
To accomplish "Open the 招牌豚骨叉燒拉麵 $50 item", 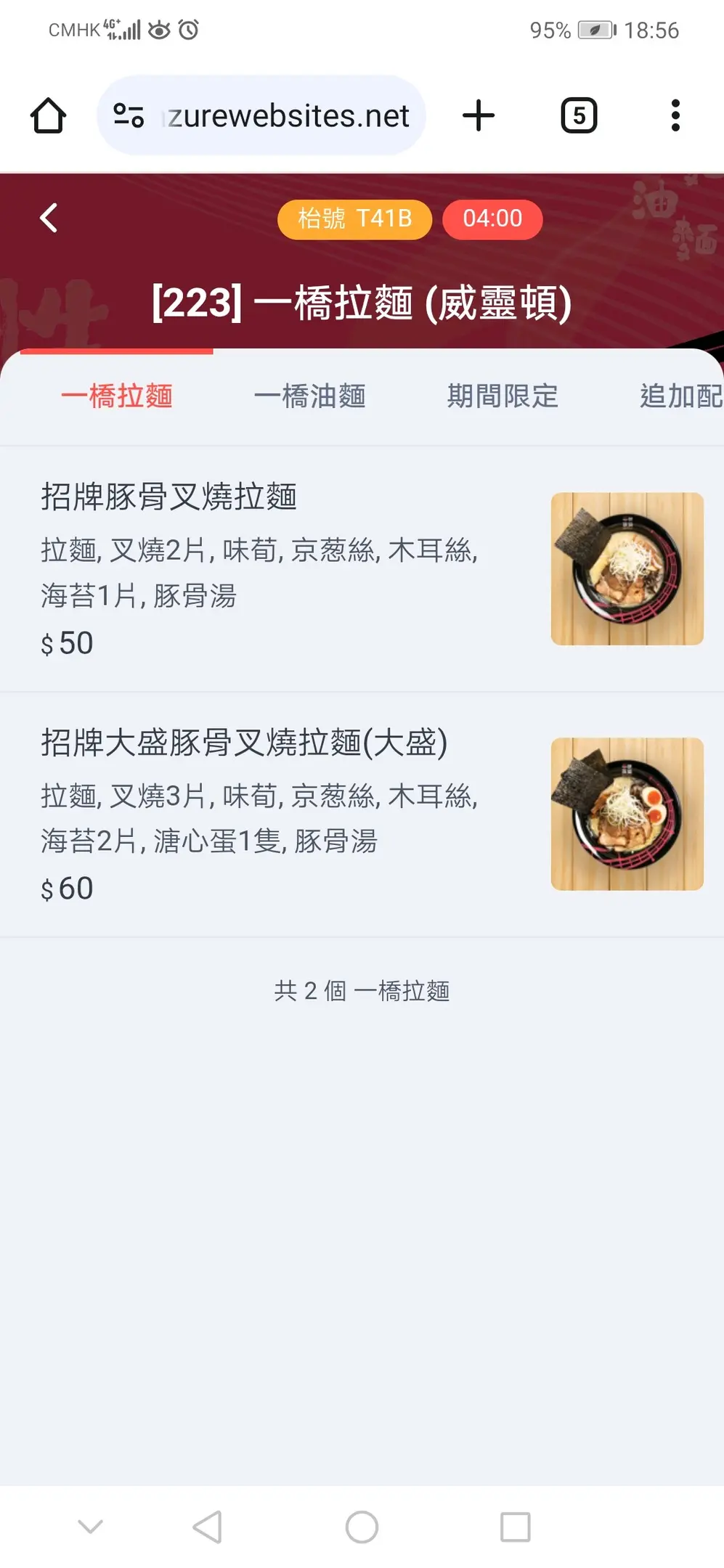I will point(290,568).
